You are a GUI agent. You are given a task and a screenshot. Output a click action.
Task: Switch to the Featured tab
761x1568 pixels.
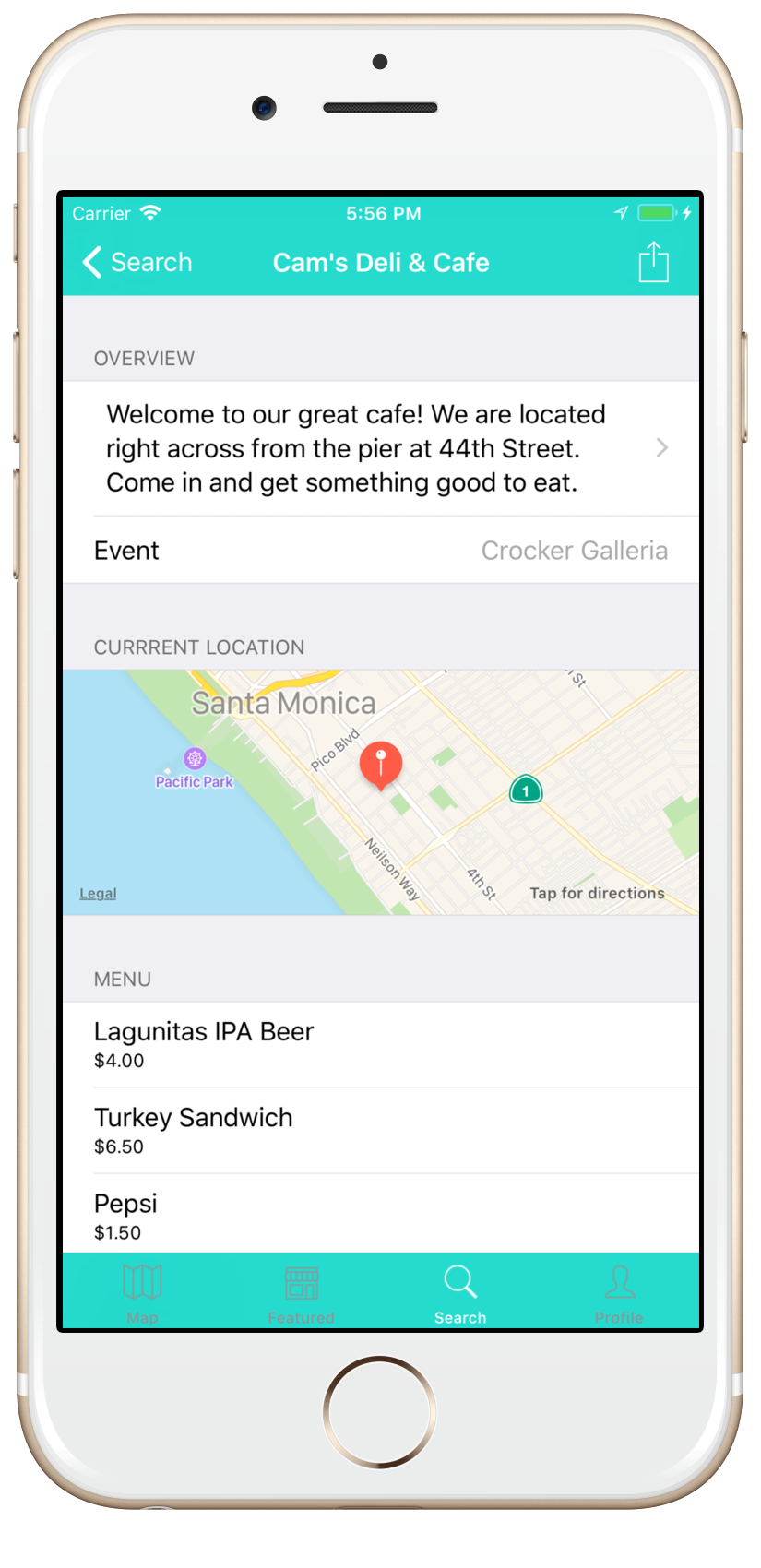tap(301, 1292)
